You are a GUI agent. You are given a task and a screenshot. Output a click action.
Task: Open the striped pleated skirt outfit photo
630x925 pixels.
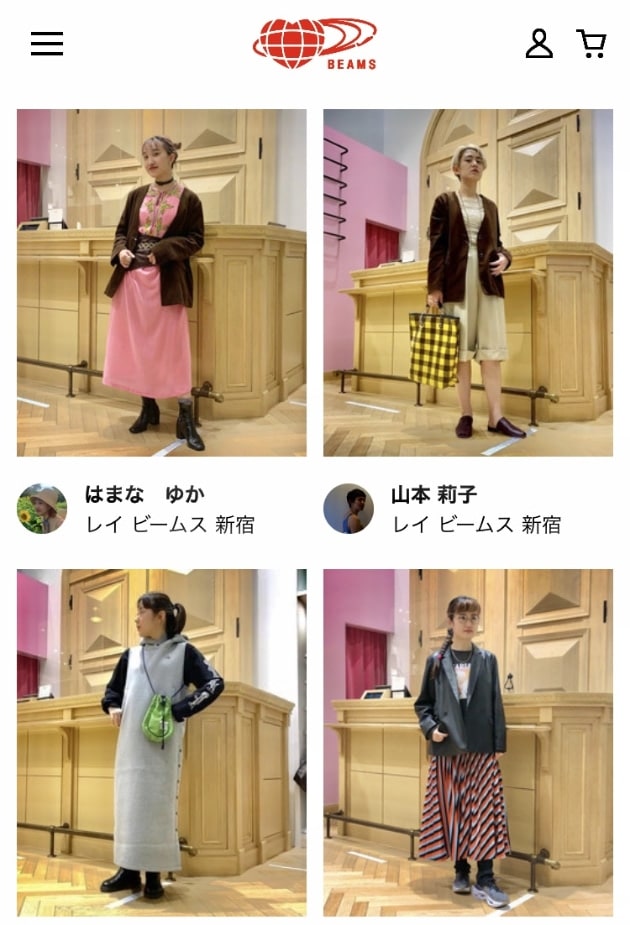(x=467, y=742)
